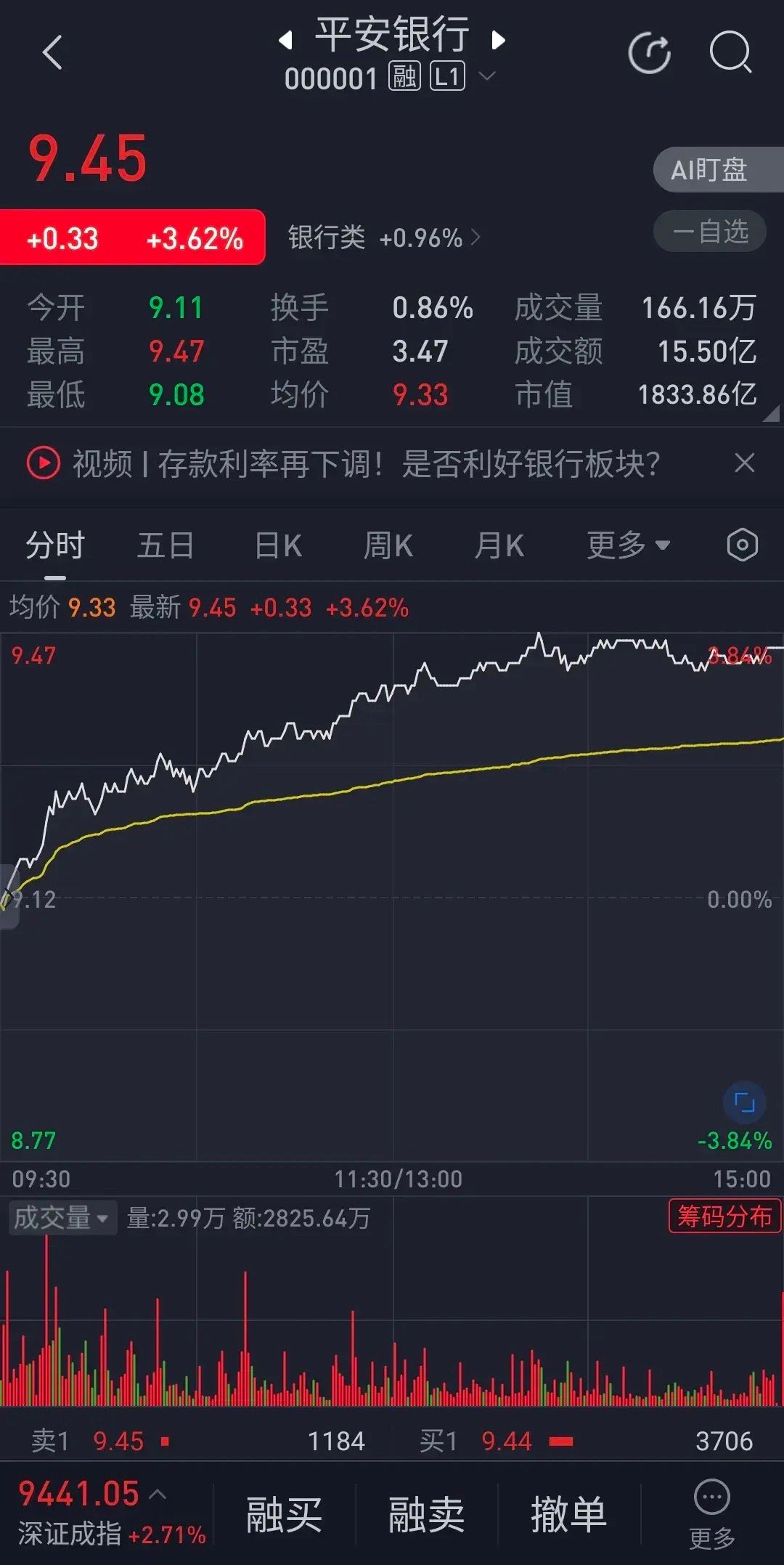Tap 融买 margin buy button
The height and width of the screenshot is (1565, 784).
click(284, 1514)
